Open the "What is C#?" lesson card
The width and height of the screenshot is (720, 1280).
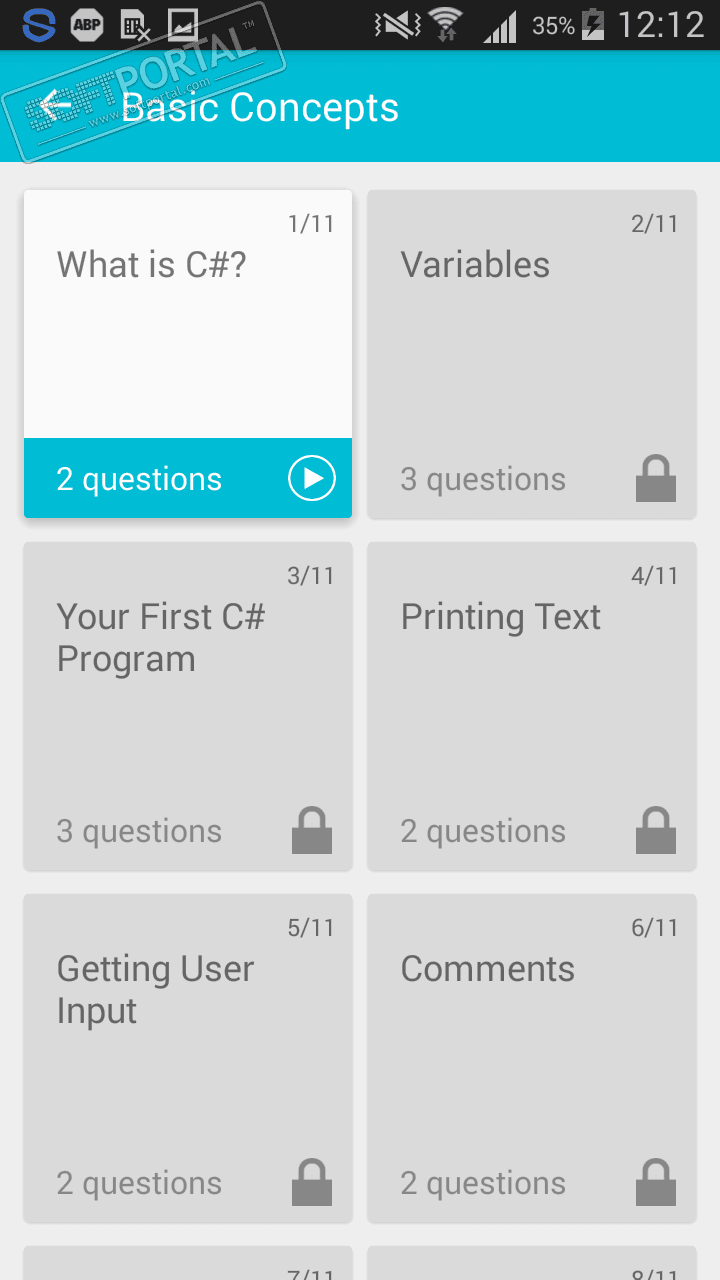188,315
